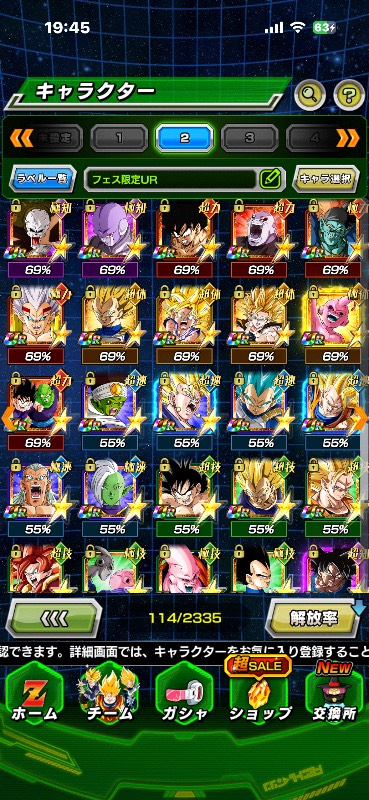This screenshot has width=369, height=800.
Task: Switch to label tab 1
Action: tap(119, 138)
